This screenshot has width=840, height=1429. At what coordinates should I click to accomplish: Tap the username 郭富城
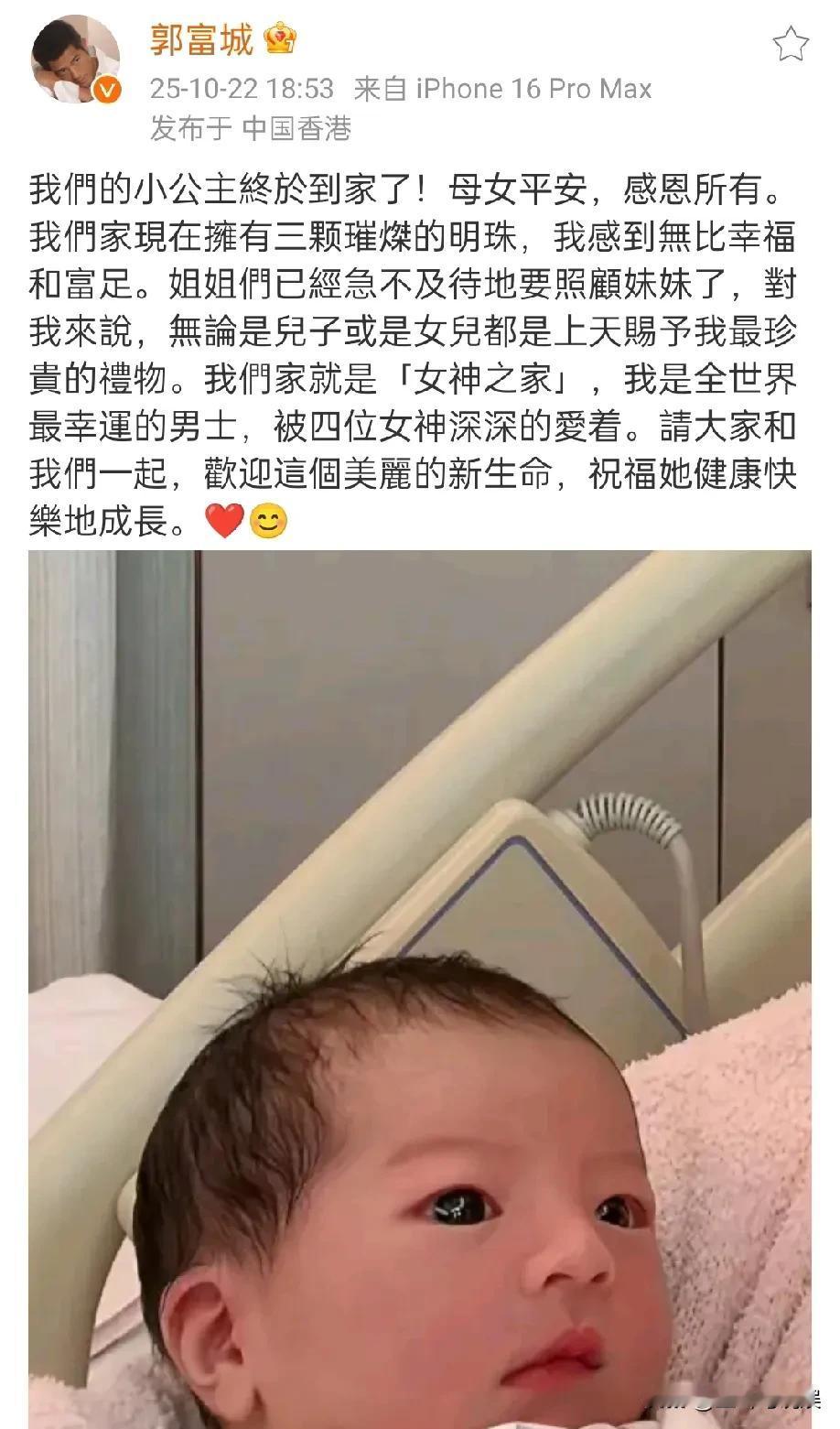coord(201,39)
